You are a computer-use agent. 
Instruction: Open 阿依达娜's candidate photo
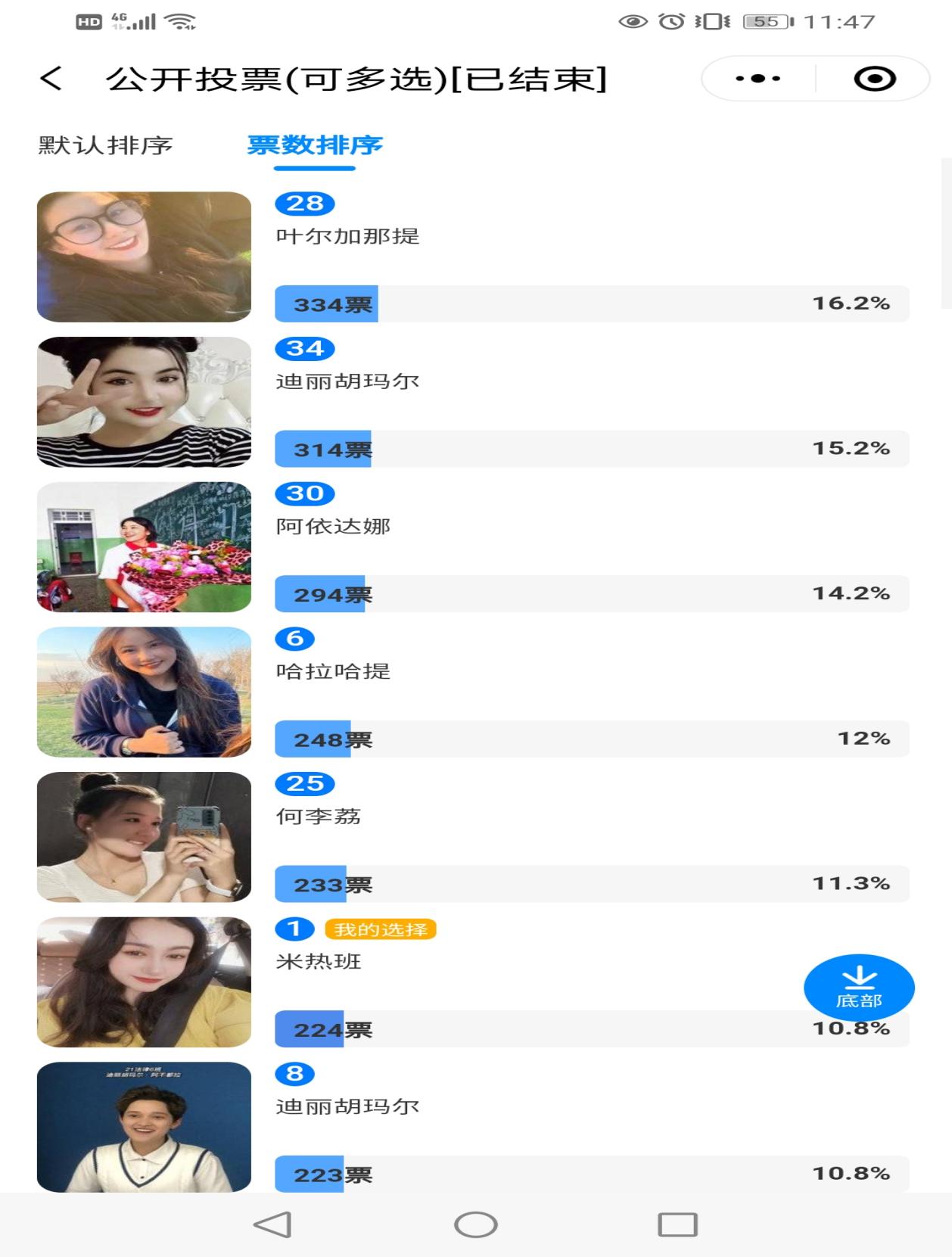[144, 547]
